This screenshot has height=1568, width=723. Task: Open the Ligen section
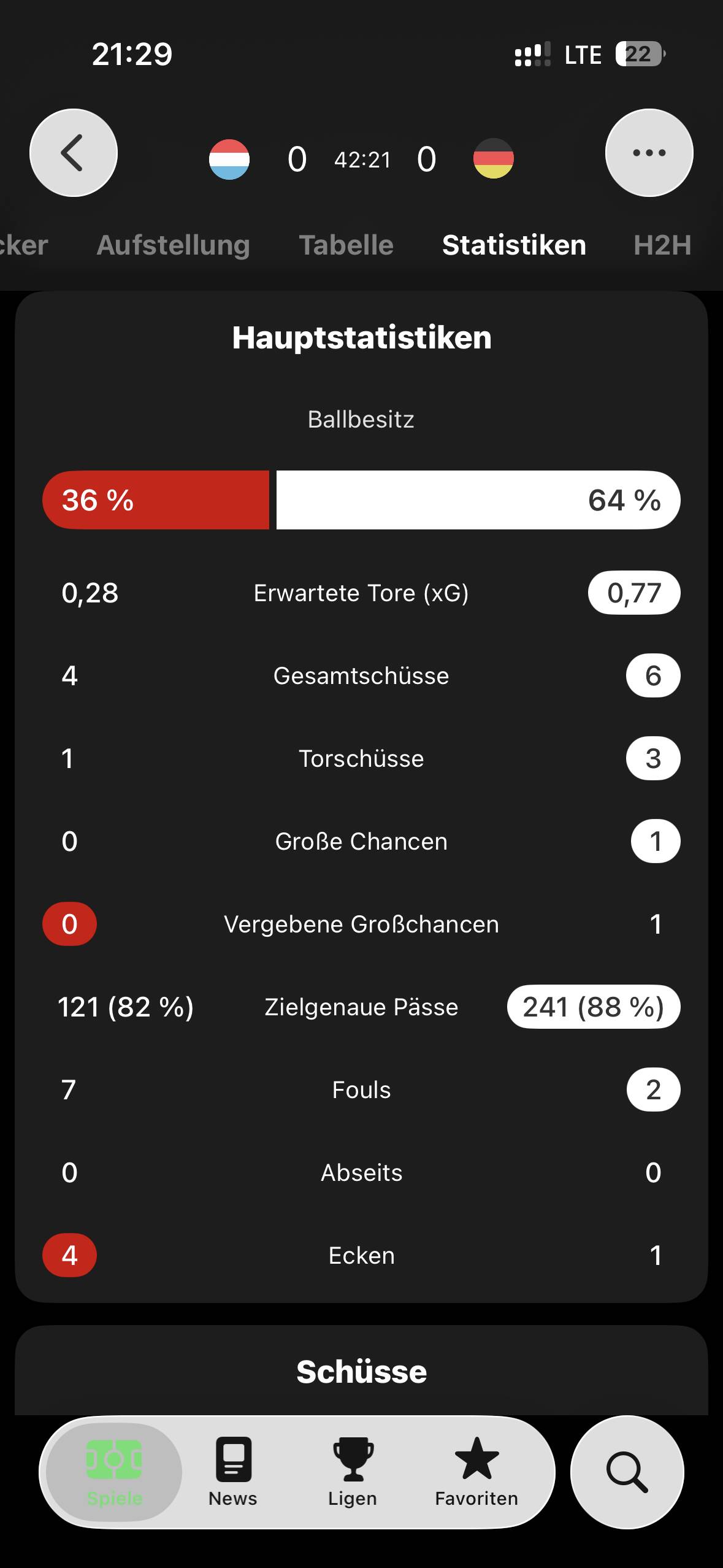point(353,1472)
